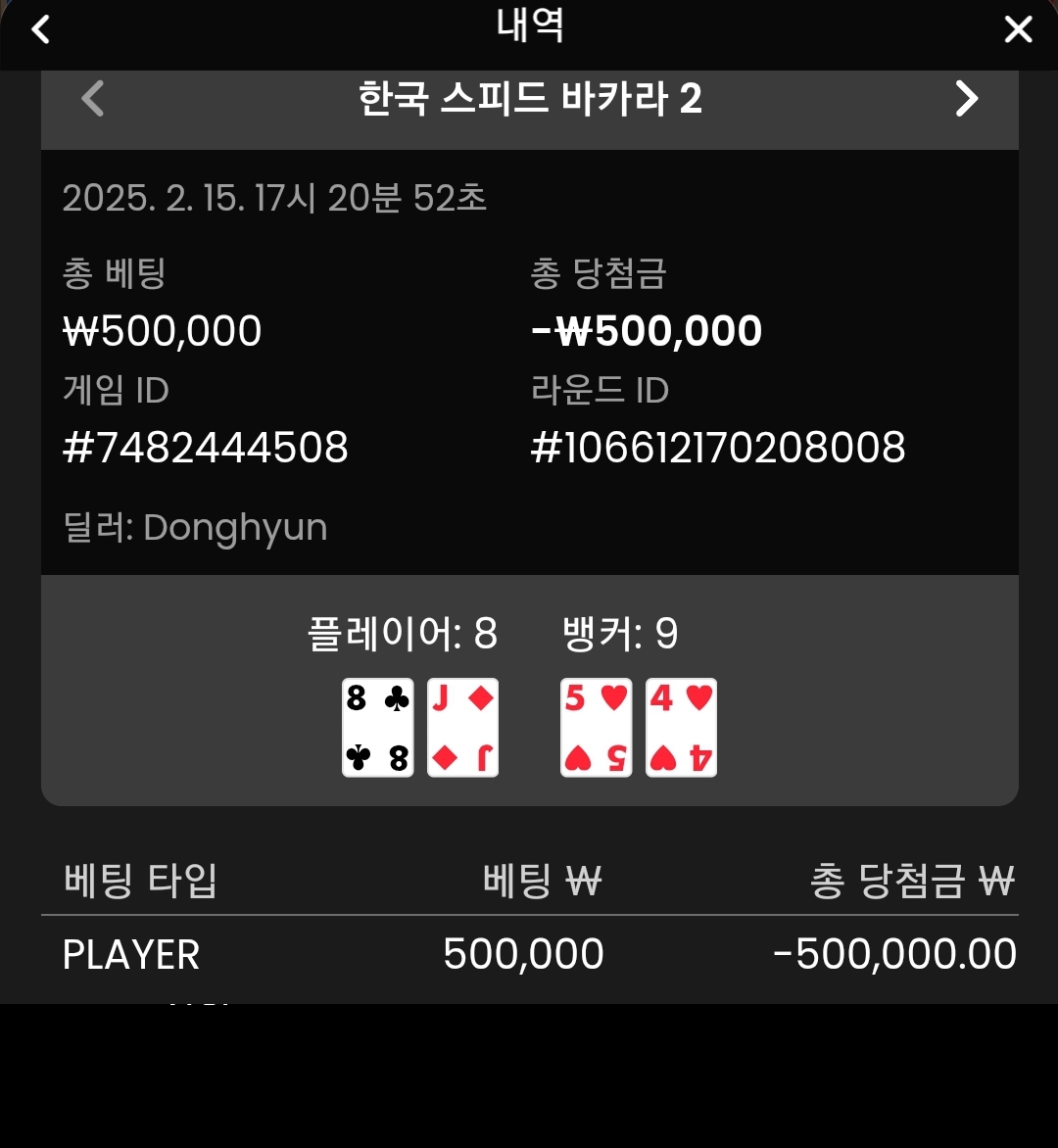Go back from the 내역 history screen
Image resolution: width=1058 pixels, height=1148 pixels.
click(x=40, y=30)
